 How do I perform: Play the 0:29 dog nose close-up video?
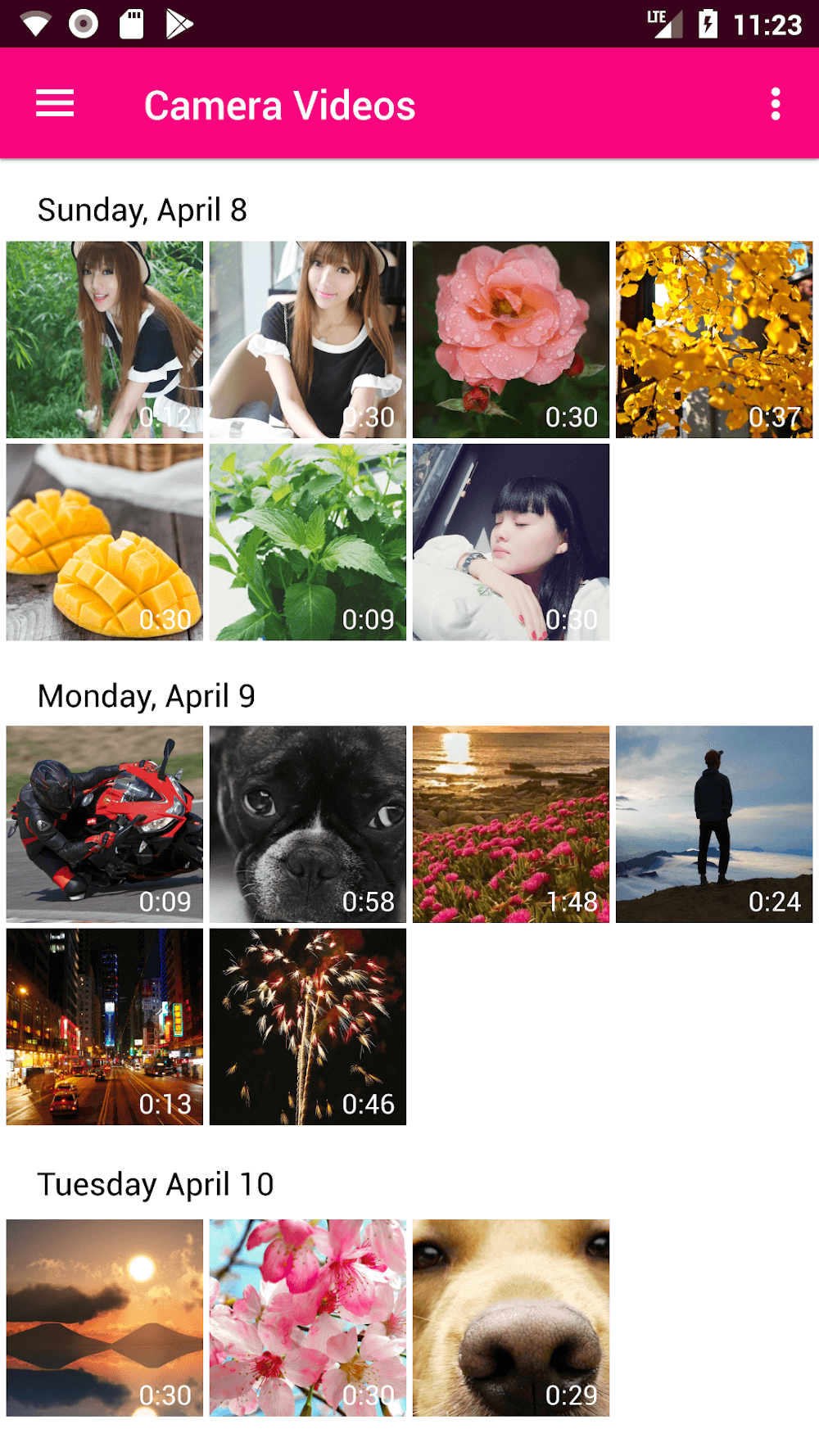511,1318
